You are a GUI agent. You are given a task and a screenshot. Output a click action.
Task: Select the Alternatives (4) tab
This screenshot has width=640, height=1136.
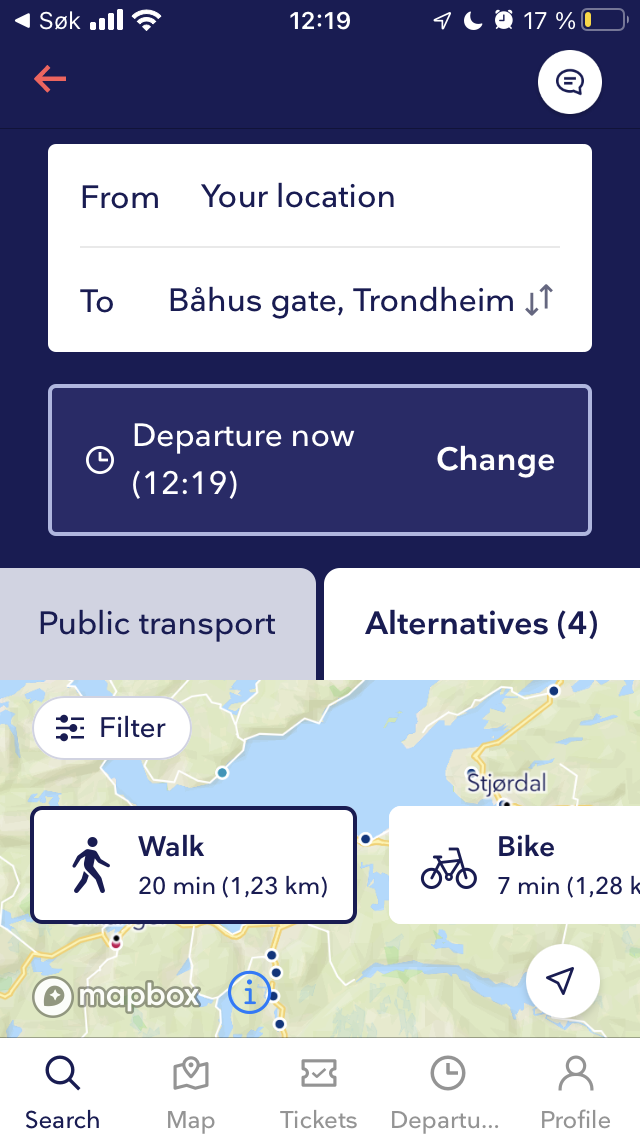point(481,624)
